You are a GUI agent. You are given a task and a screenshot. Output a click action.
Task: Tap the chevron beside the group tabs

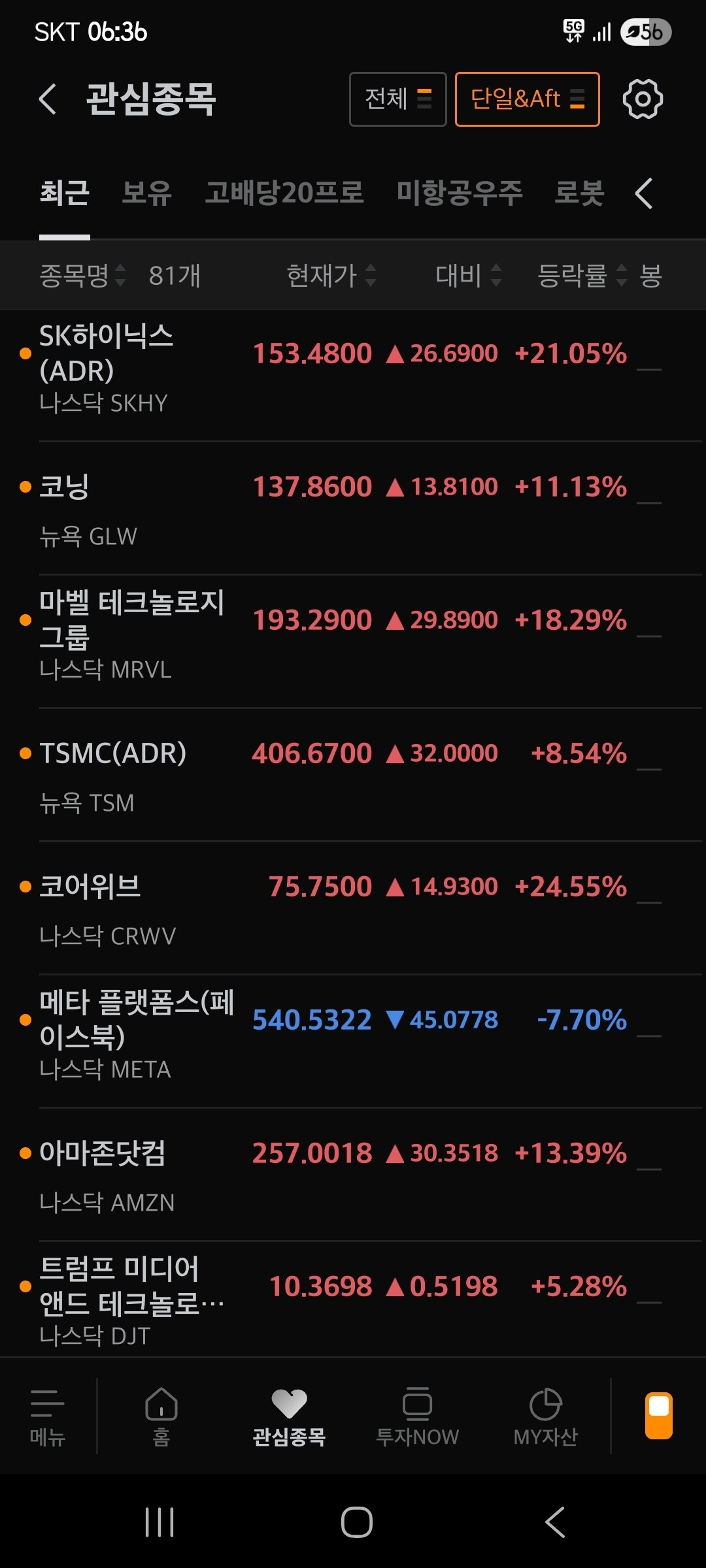coord(644,193)
